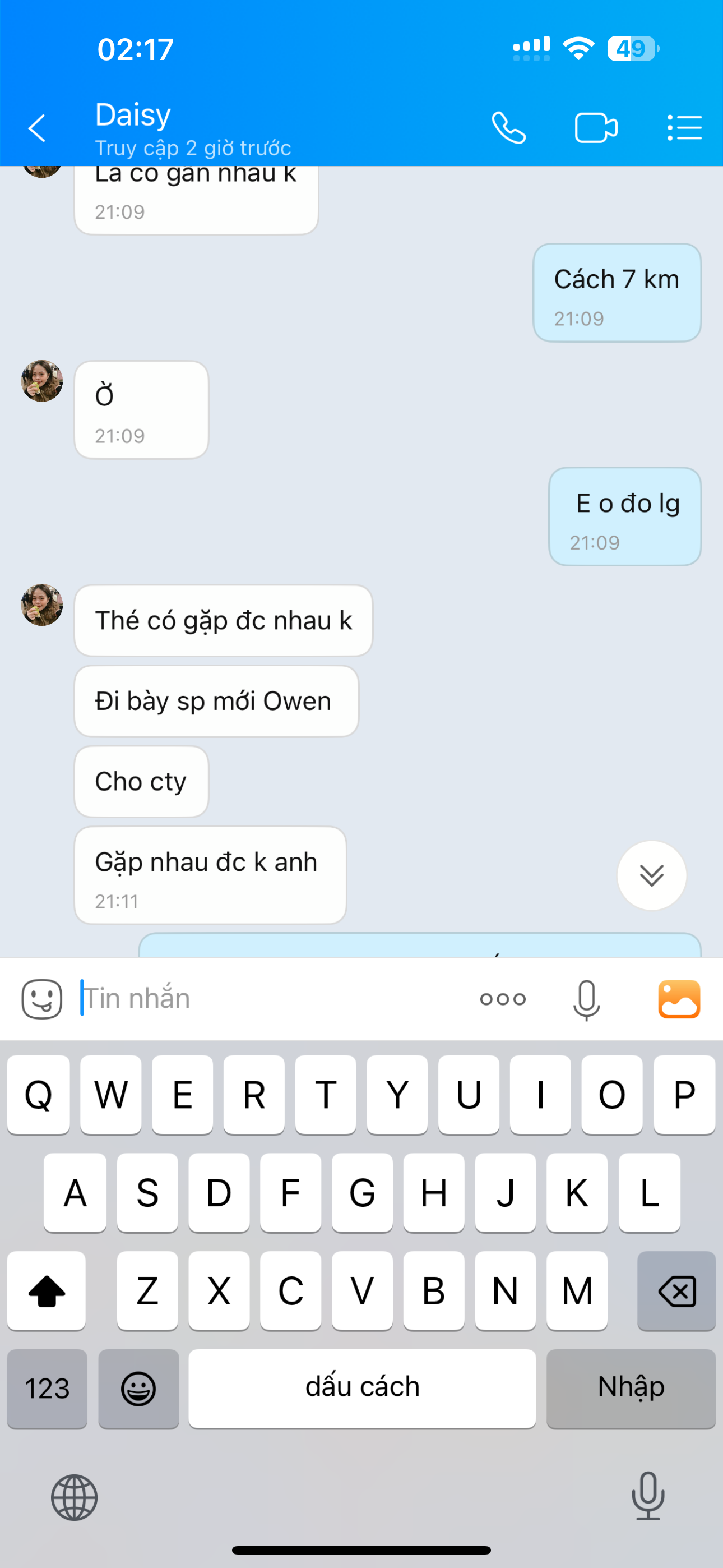Open the chat options menu
The width and height of the screenshot is (723, 1568).
point(684,128)
